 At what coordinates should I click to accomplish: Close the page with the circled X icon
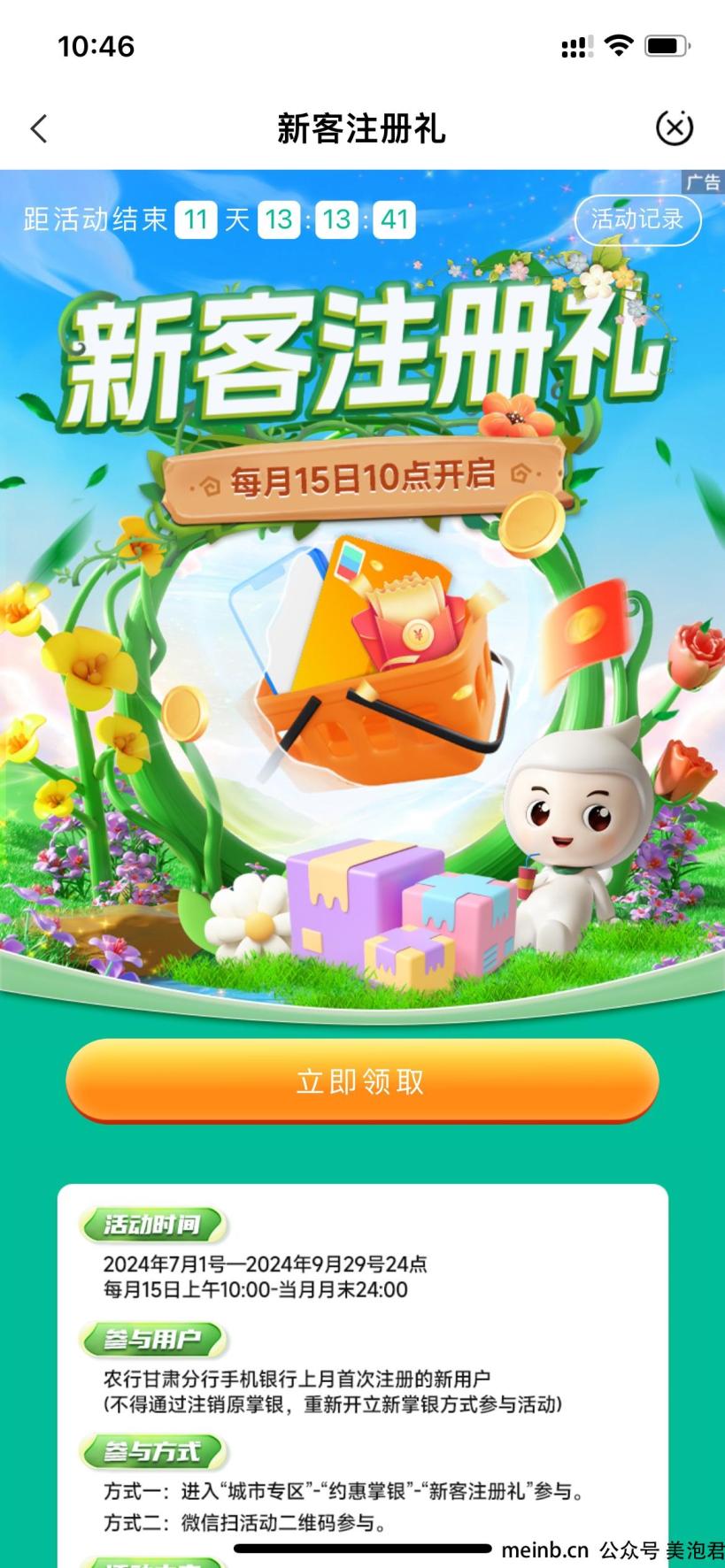(x=675, y=128)
